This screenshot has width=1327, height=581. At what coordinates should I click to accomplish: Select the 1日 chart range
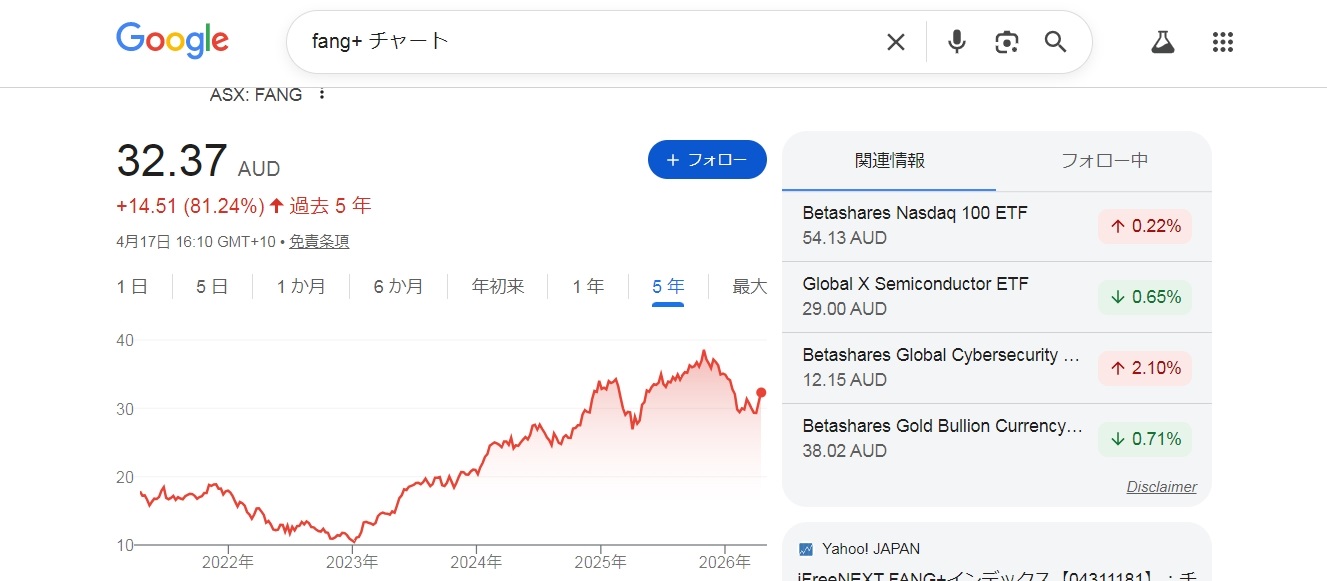[x=132, y=287]
